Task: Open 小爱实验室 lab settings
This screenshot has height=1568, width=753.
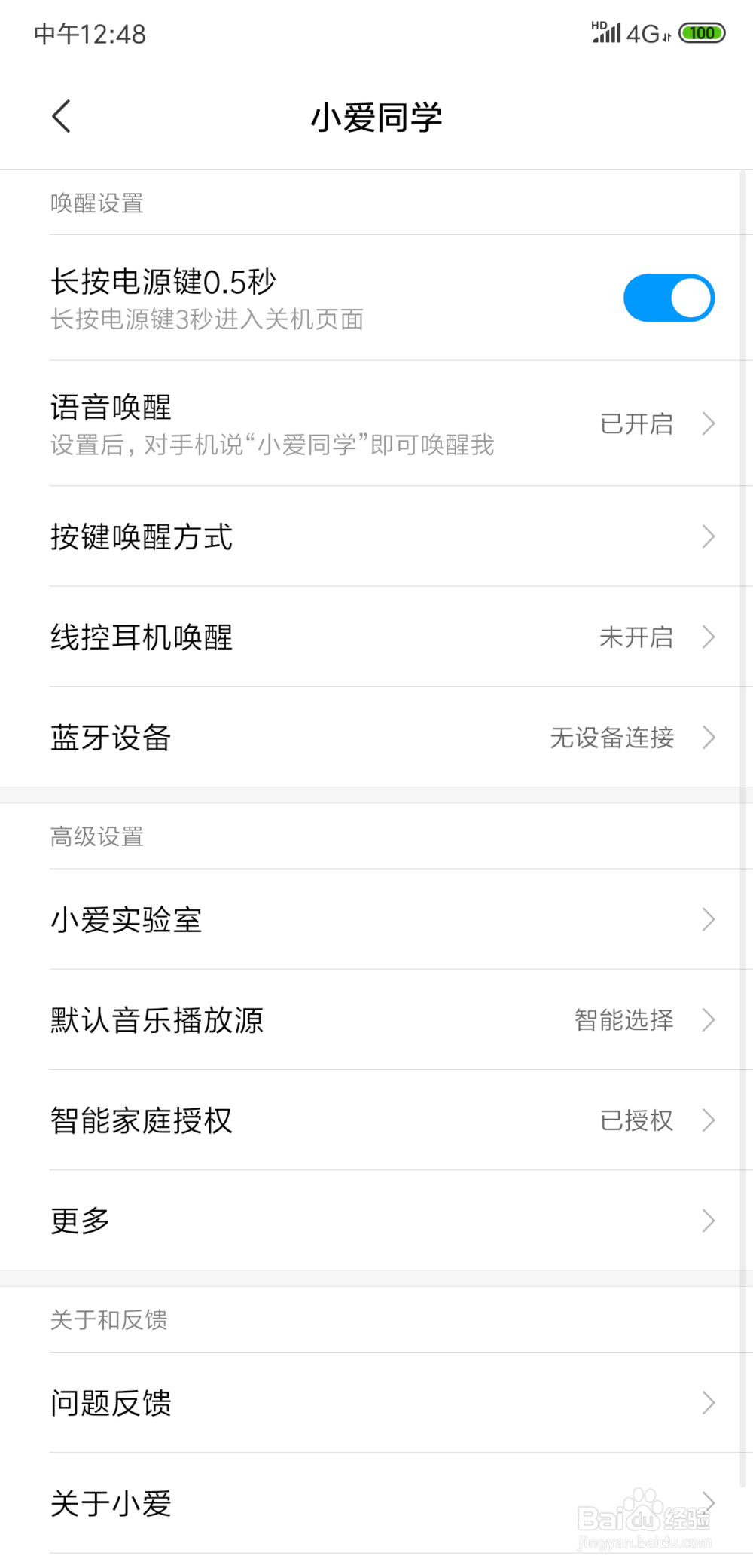Action: click(376, 920)
